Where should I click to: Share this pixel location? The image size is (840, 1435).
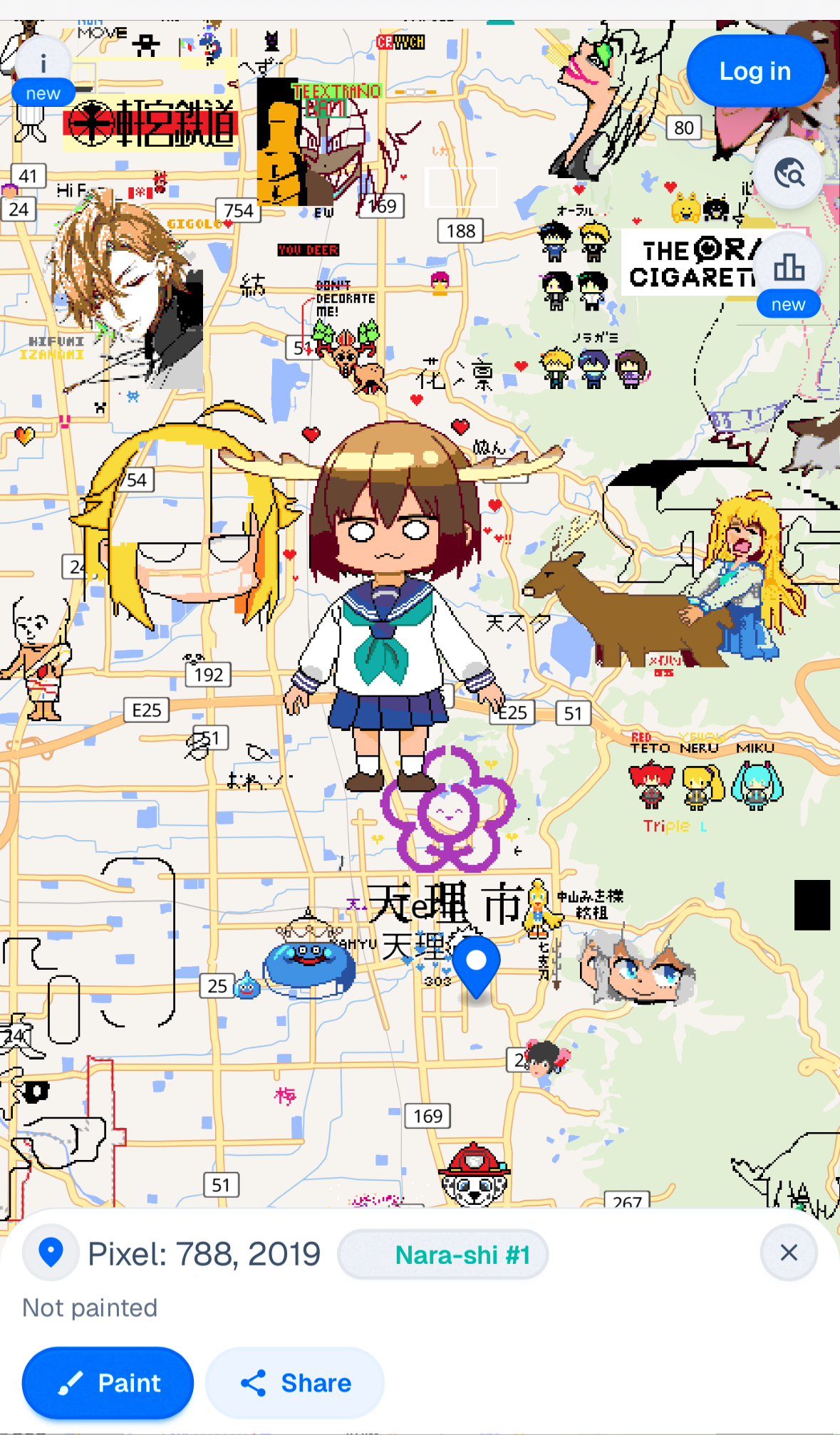[295, 1382]
